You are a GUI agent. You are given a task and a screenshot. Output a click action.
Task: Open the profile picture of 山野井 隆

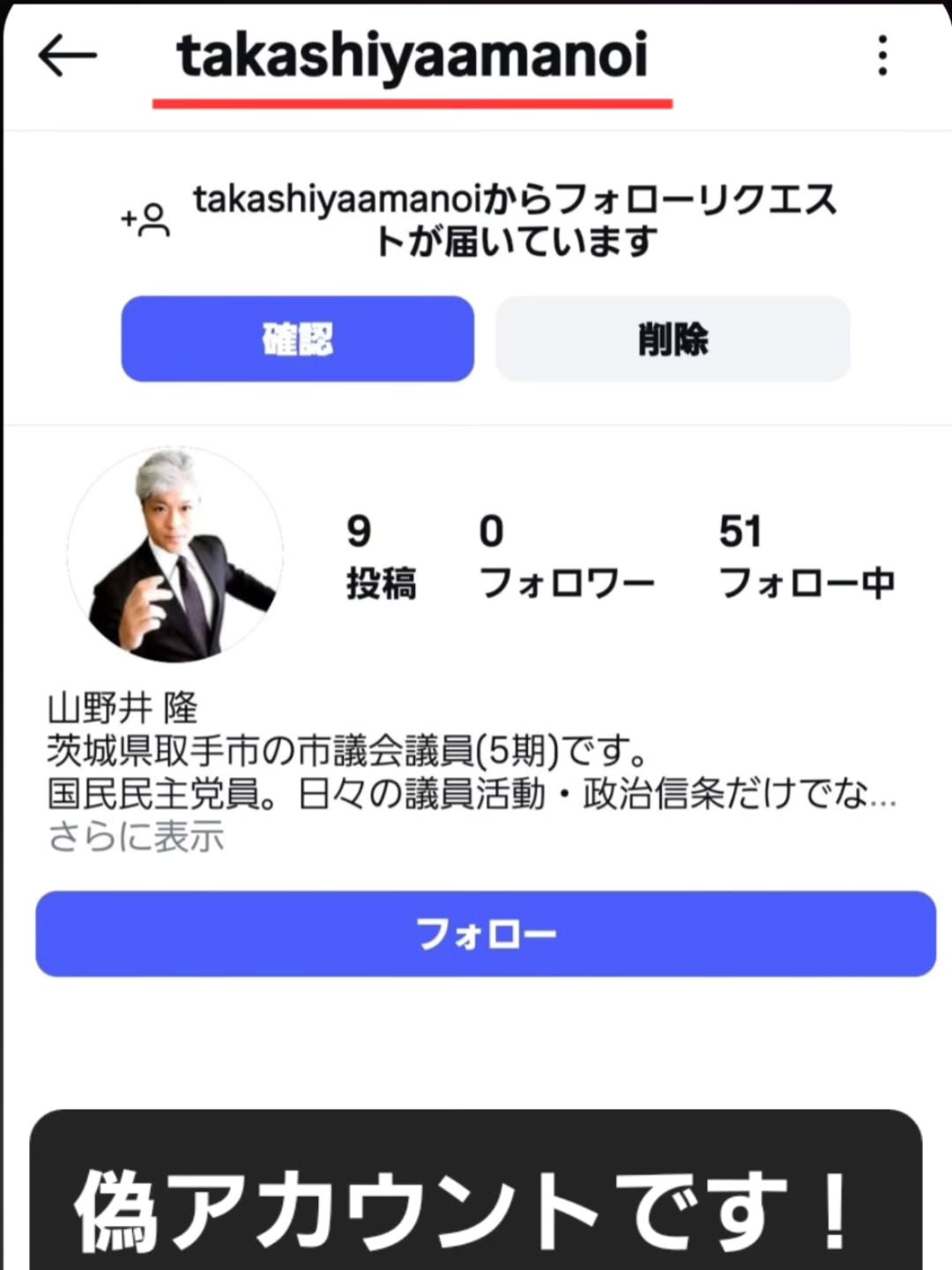[175, 555]
